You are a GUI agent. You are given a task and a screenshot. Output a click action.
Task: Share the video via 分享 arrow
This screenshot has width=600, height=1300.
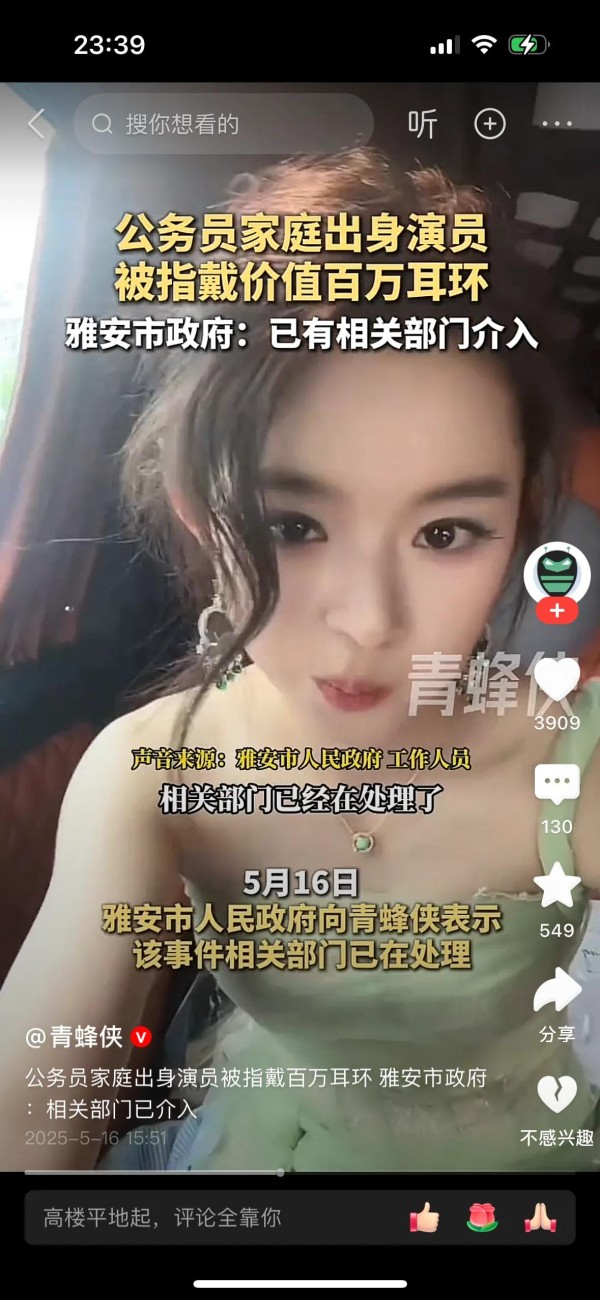557,990
